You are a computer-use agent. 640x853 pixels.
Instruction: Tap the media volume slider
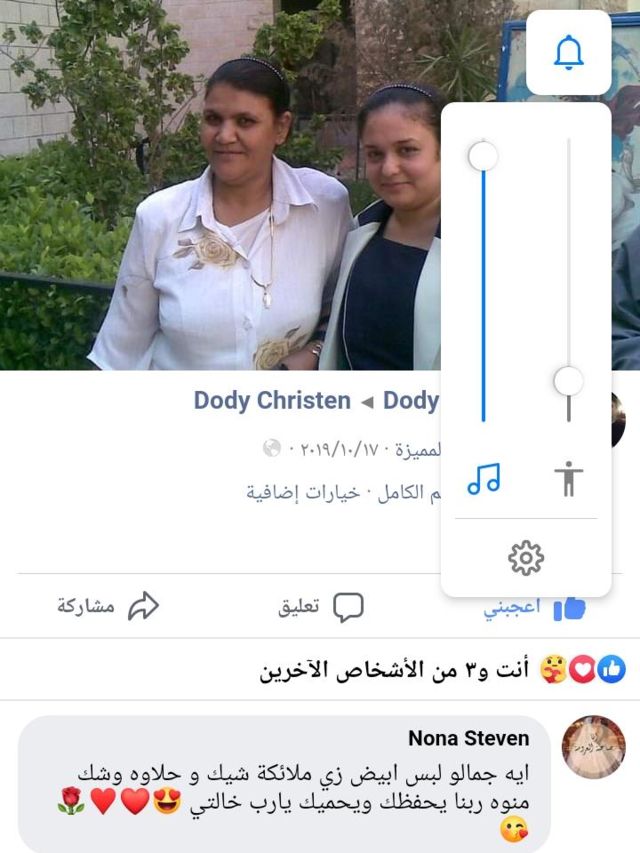[x=483, y=281]
